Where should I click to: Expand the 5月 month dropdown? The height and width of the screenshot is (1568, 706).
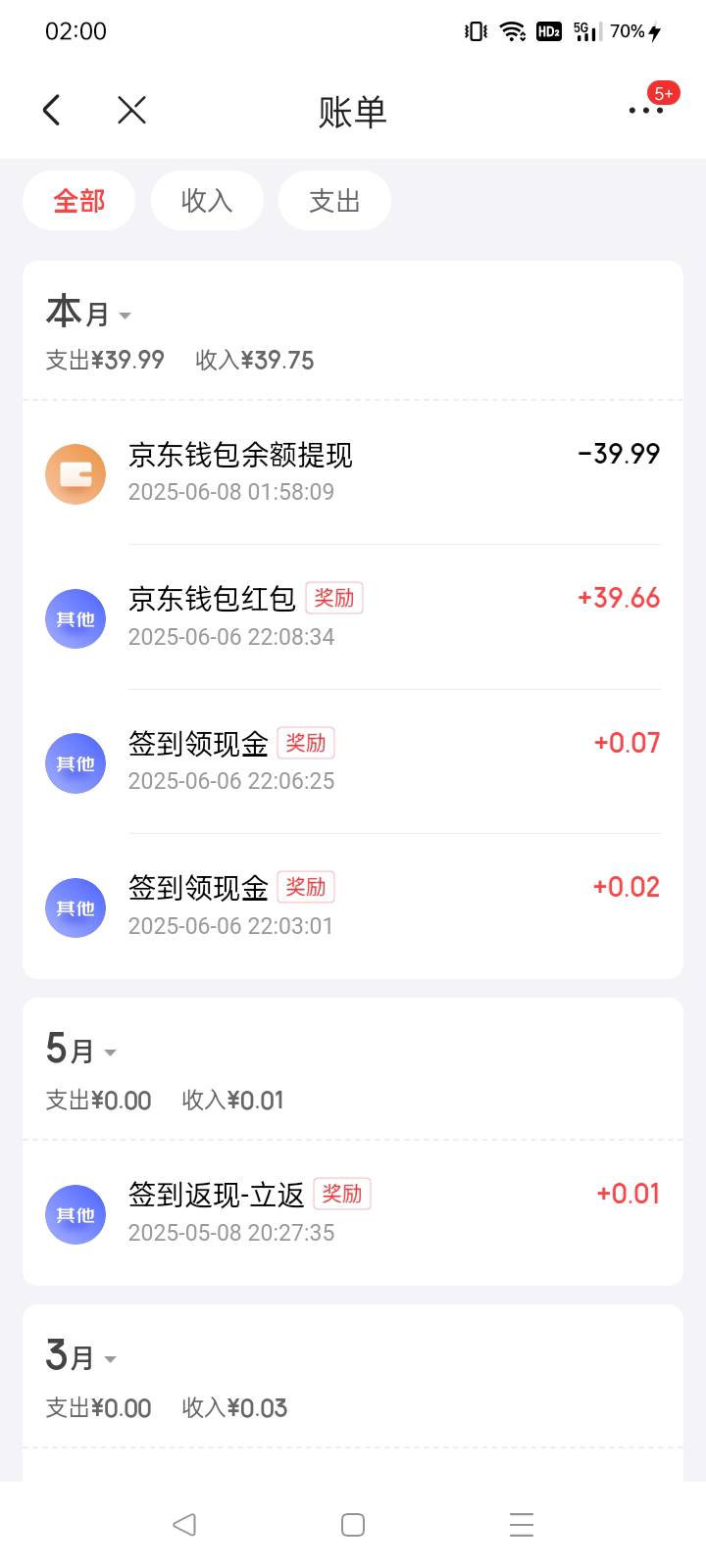(x=81, y=1051)
